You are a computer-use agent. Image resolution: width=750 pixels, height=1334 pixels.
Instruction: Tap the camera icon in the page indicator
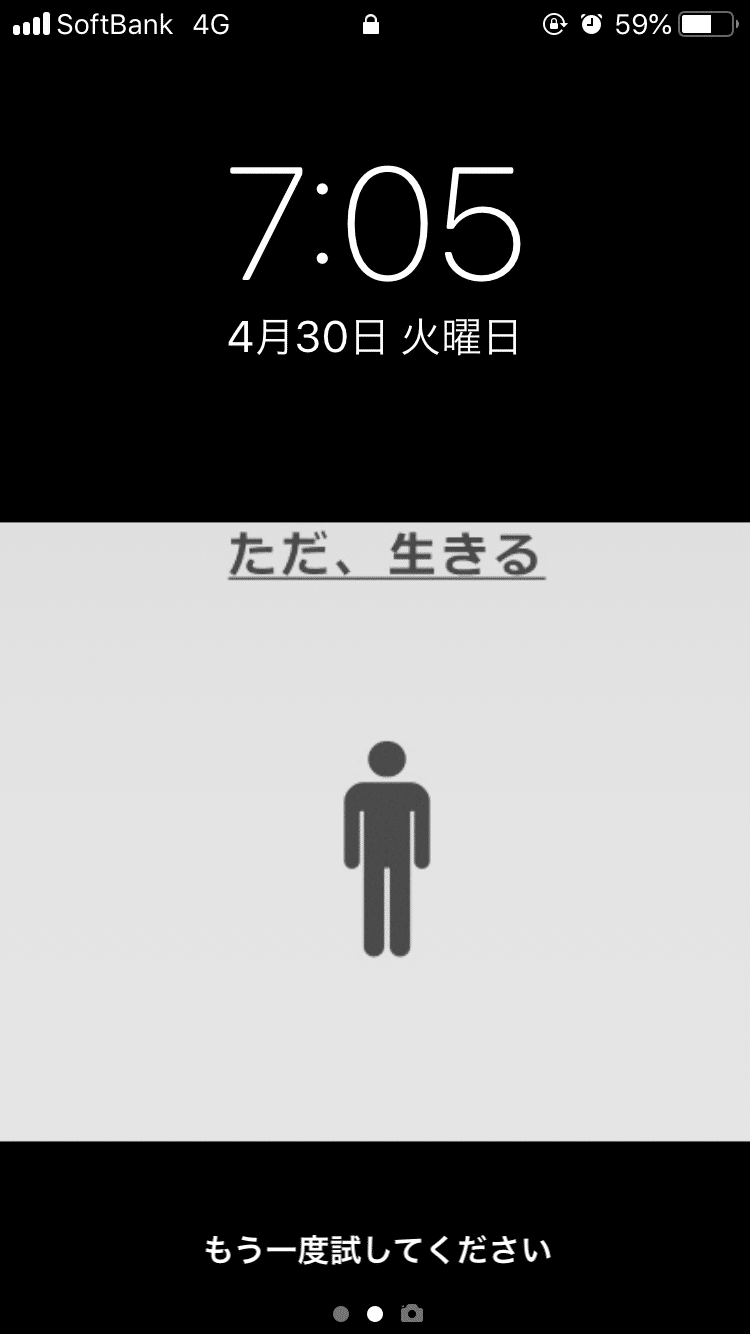pos(411,1313)
